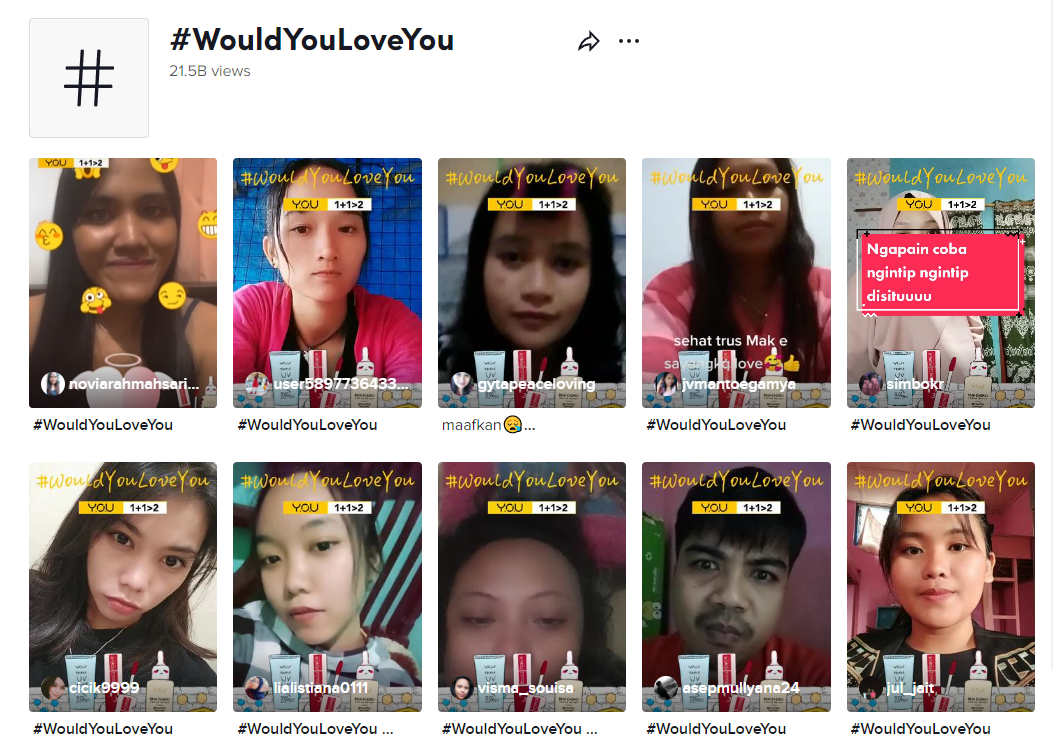The height and width of the screenshot is (745, 1053).
Task: Open the video by lialistiana0111
Action: [x=327, y=586]
